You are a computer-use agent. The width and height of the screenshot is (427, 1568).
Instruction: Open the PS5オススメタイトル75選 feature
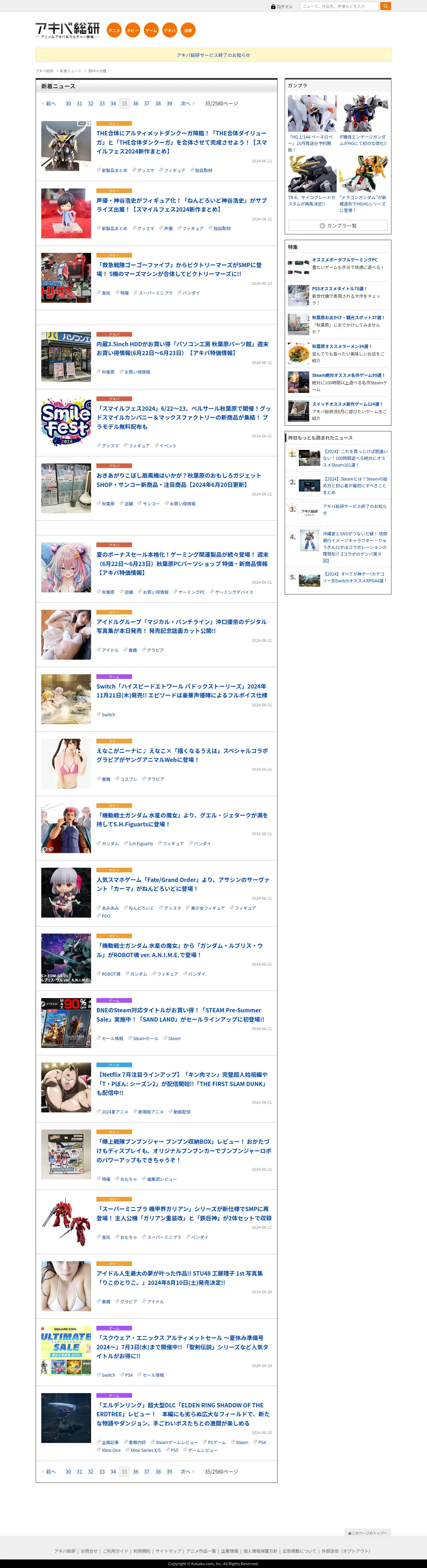point(339,289)
